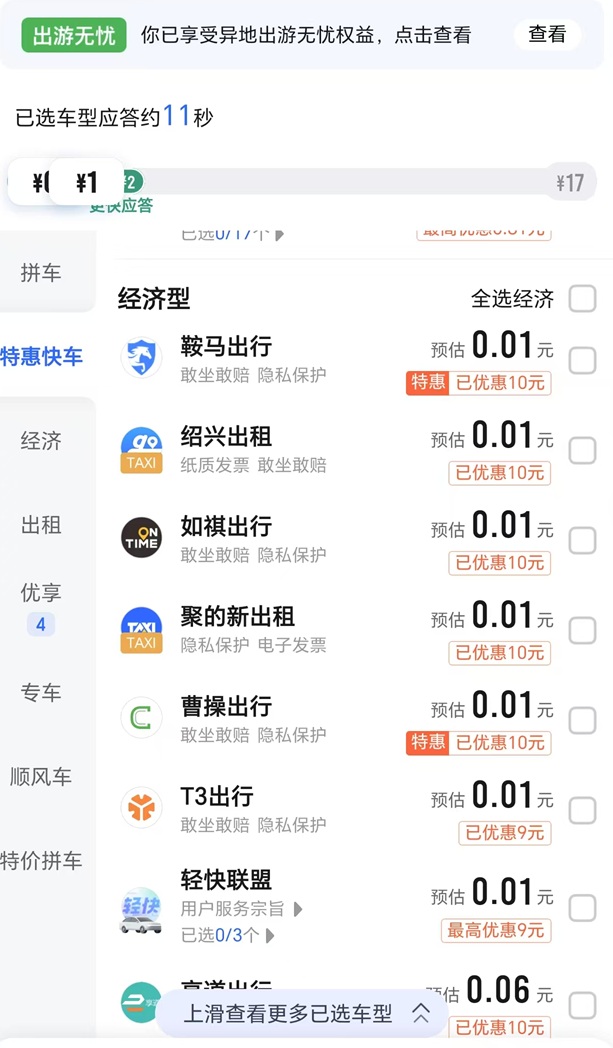Tap 上滑查看更多已选车型 bar
Image resolution: width=613 pixels, height=1048 pixels.
(303, 1013)
